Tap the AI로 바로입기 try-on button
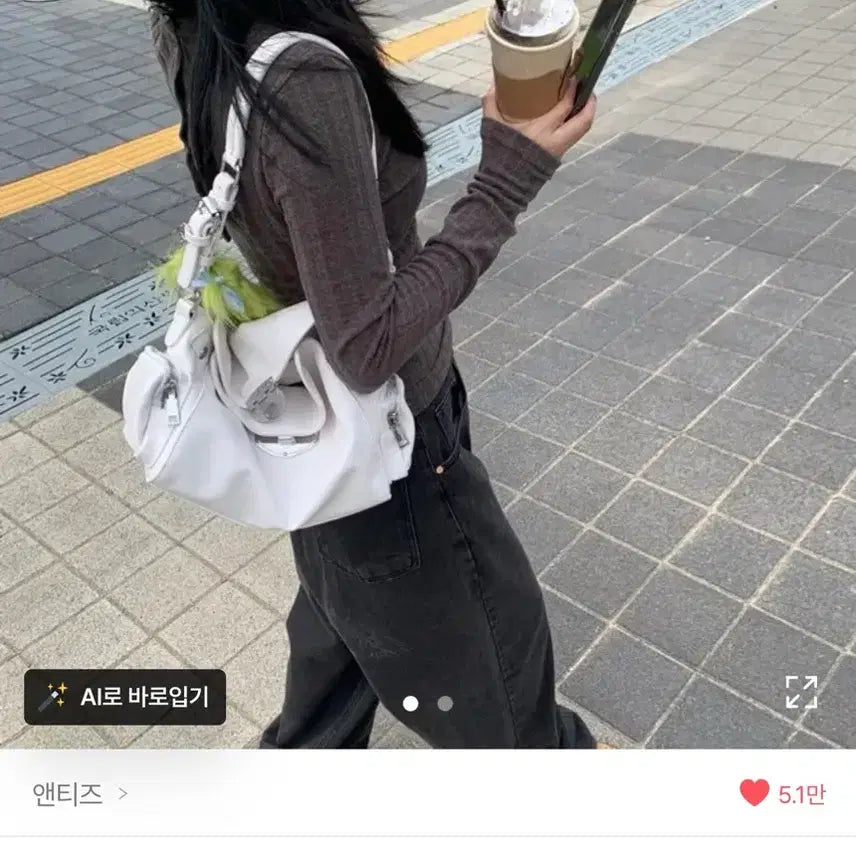Screen dimensions: 856x856 click(125, 697)
